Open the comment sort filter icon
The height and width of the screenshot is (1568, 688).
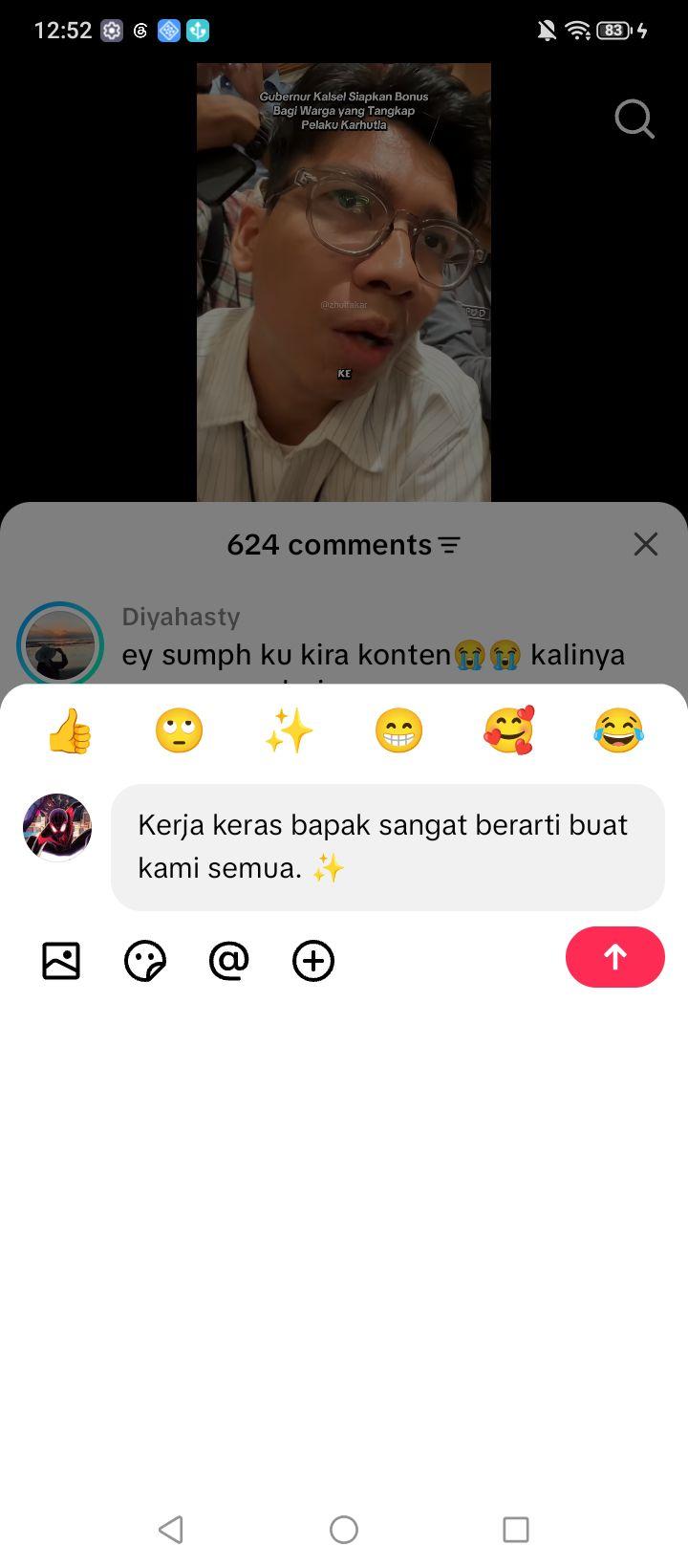click(x=449, y=545)
